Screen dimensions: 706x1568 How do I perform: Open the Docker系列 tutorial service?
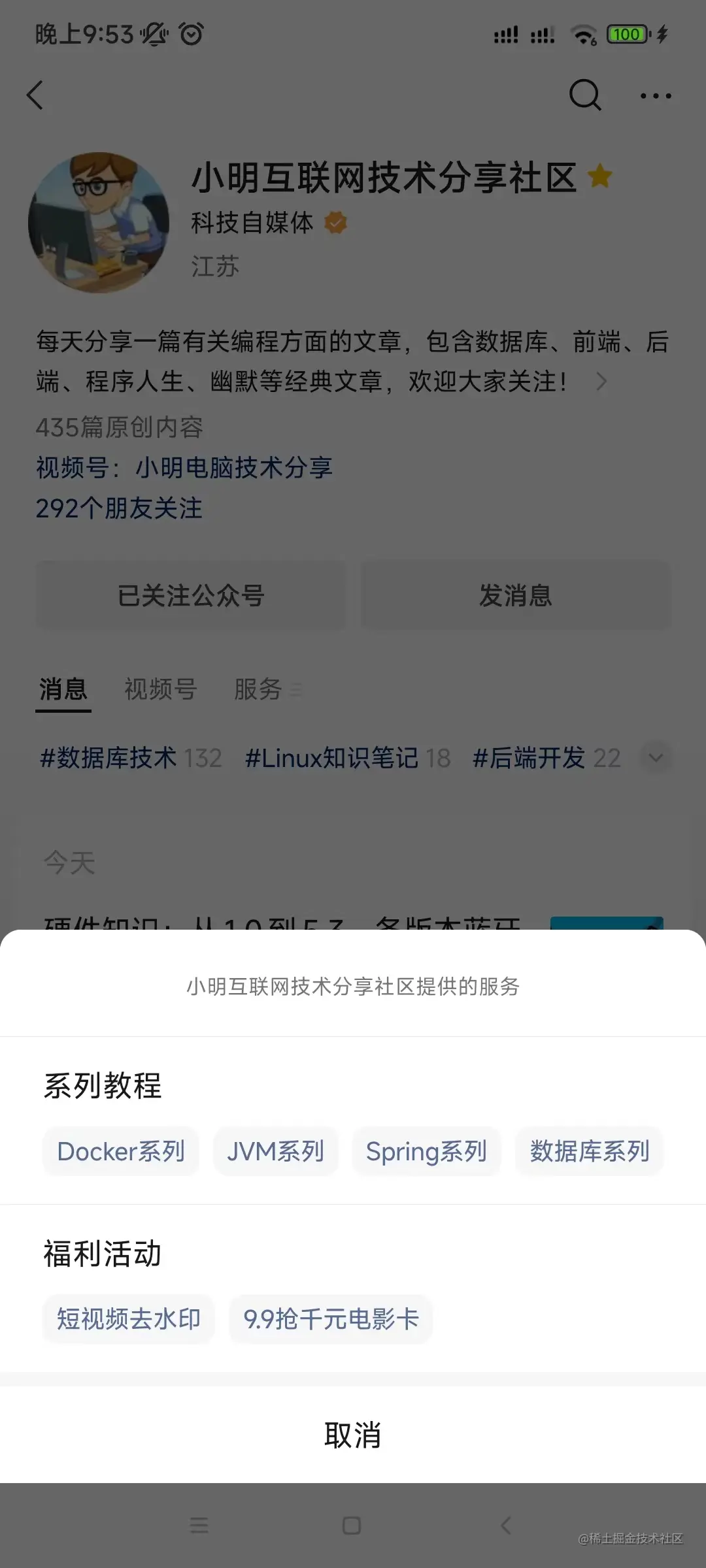coord(121,1152)
